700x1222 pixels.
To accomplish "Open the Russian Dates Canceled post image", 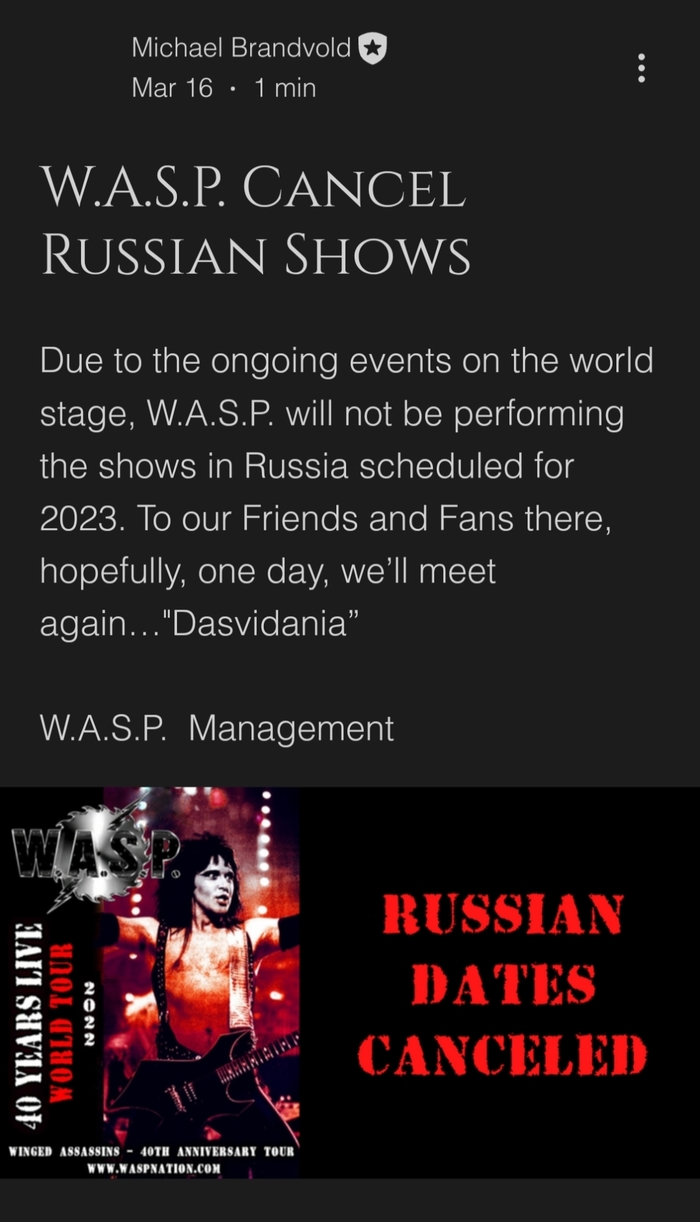I will pyautogui.click(x=350, y=982).
